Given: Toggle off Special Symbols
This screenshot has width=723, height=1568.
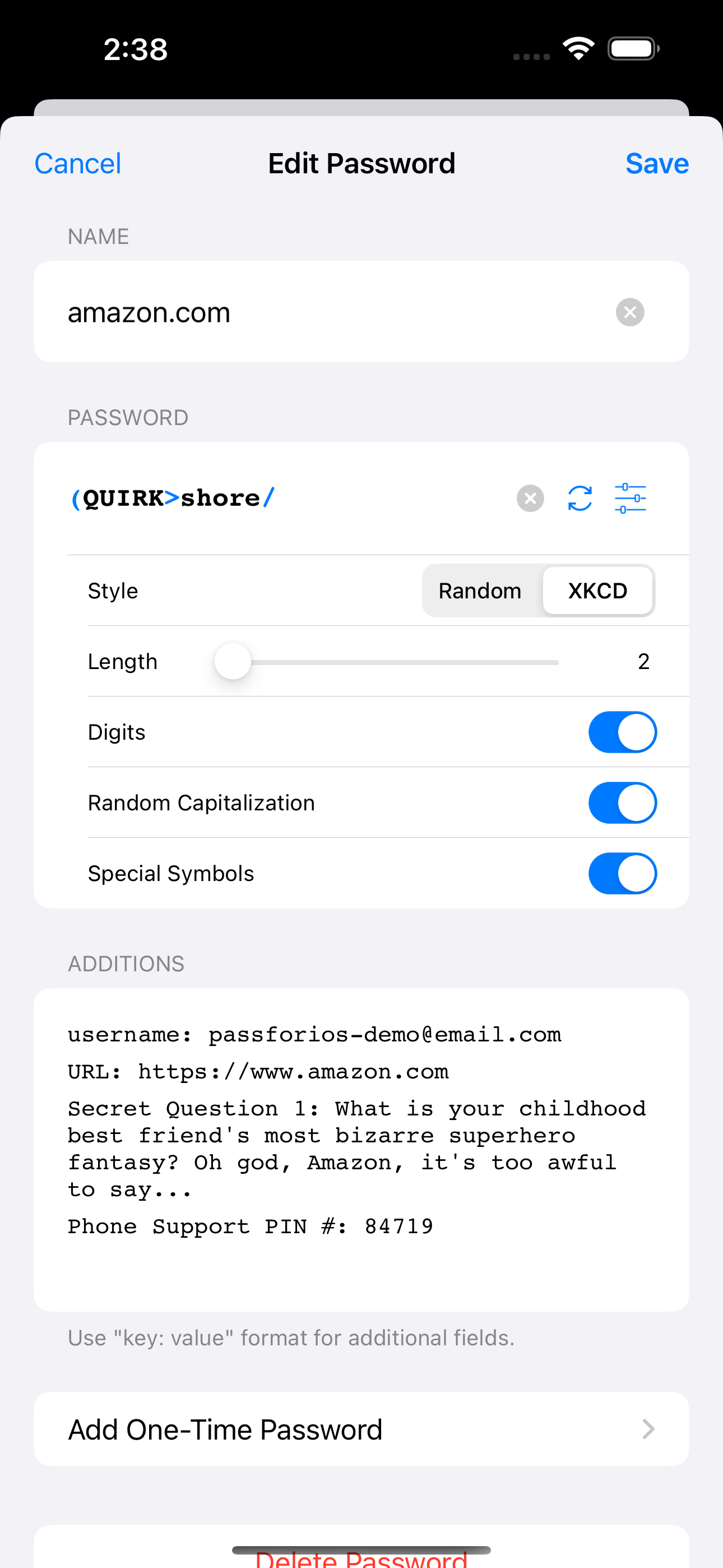Looking at the screenshot, I should tap(622, 874).
